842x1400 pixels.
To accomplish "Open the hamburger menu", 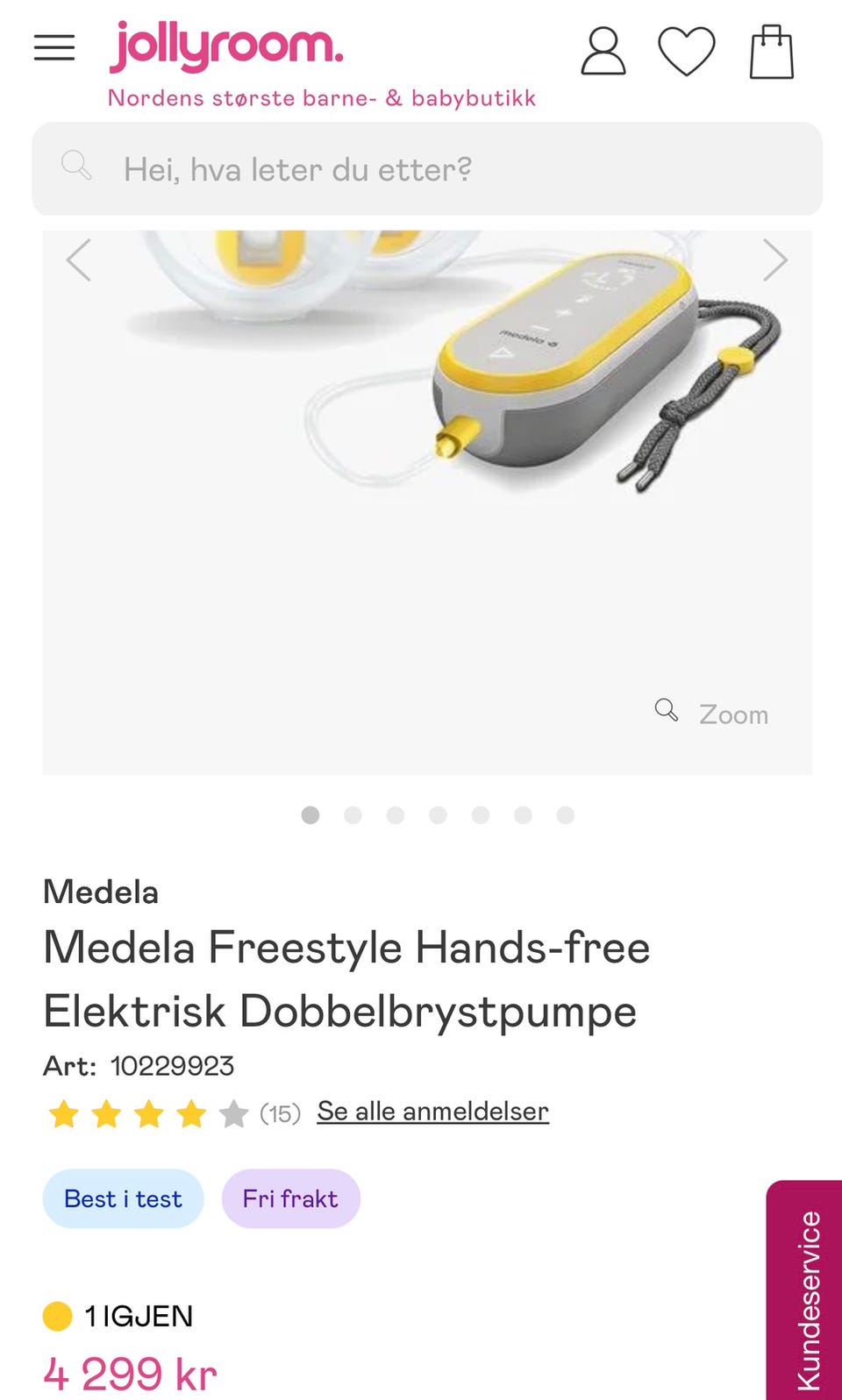I will click(x=54, y=47).
